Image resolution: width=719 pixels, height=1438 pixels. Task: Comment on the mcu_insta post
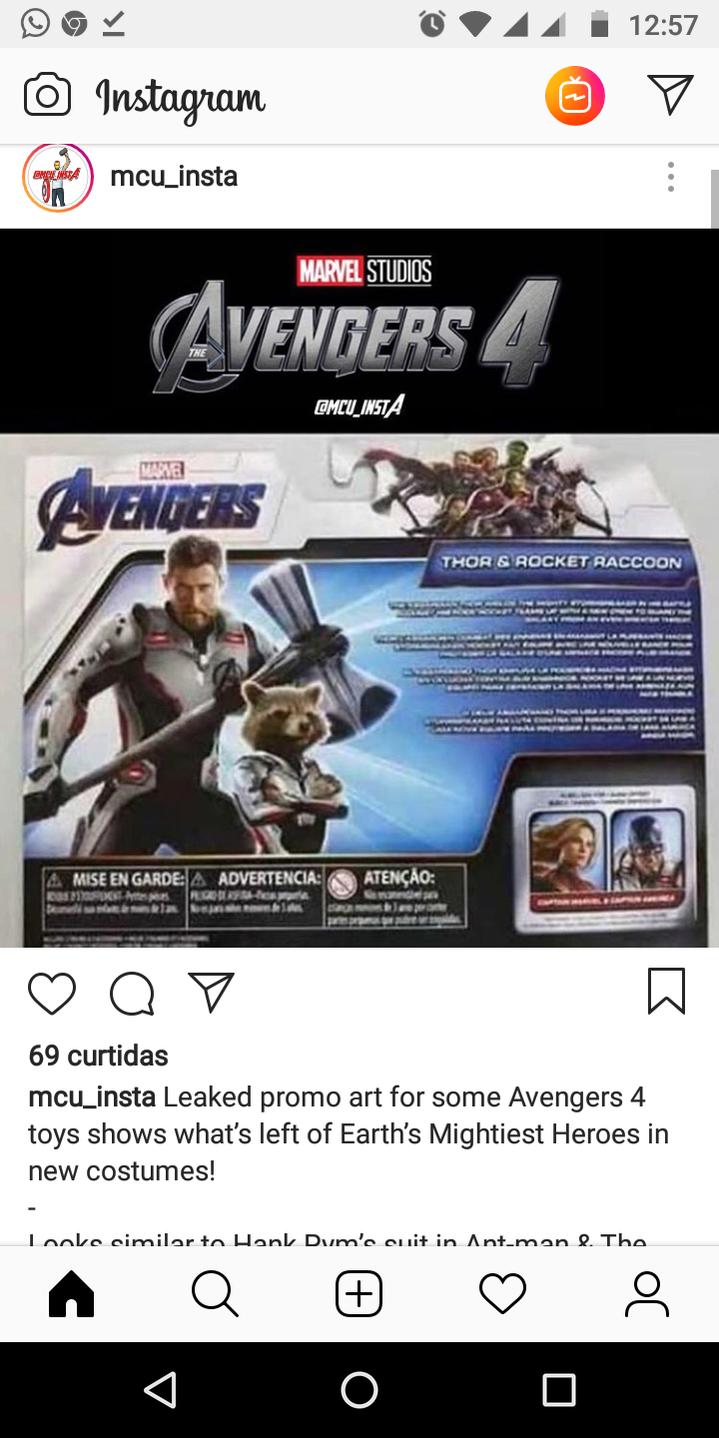[131, 993]
